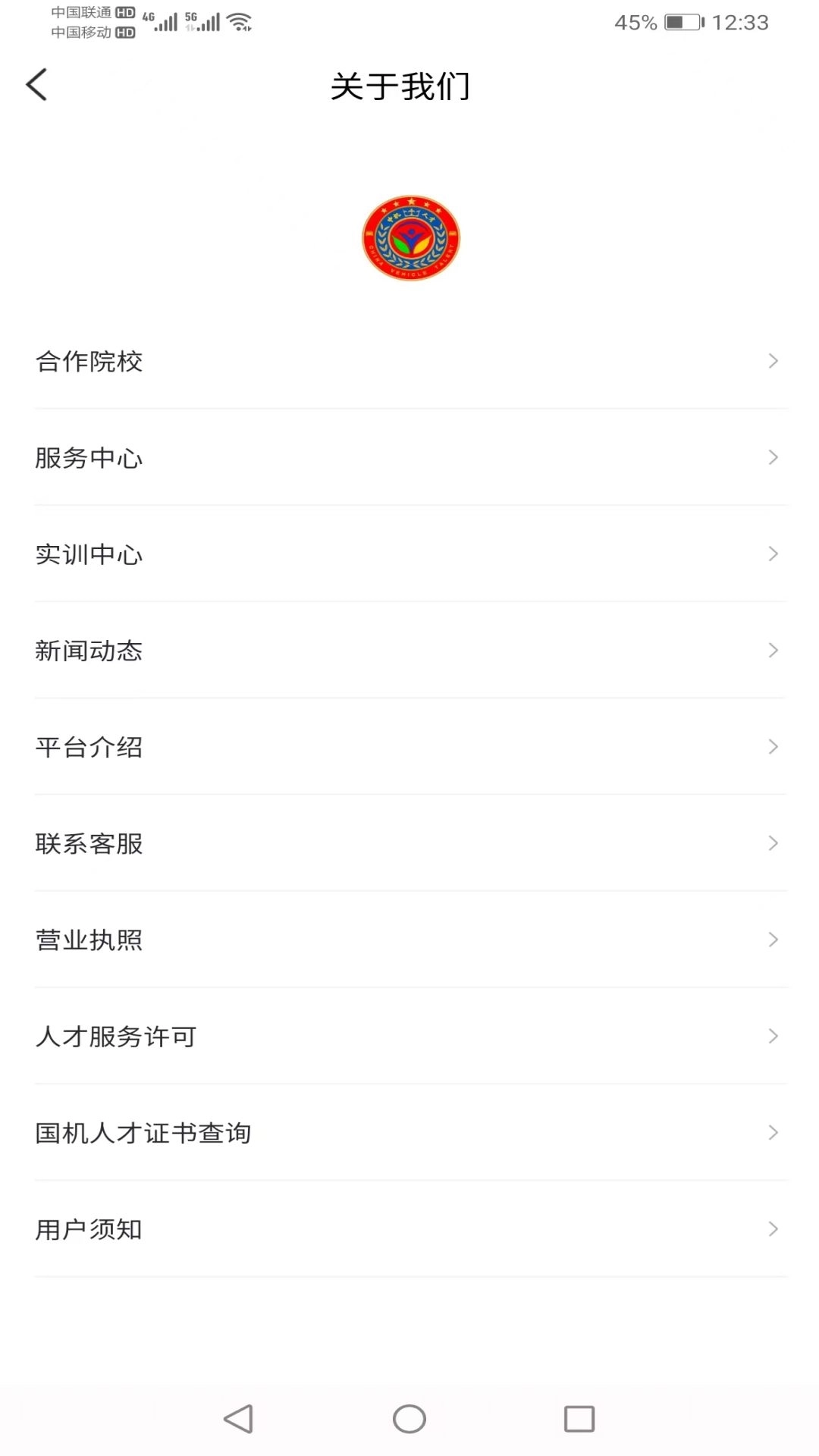Expand the 实训中心 list item
Screen dimensions: 819x1456
point(409,554)
